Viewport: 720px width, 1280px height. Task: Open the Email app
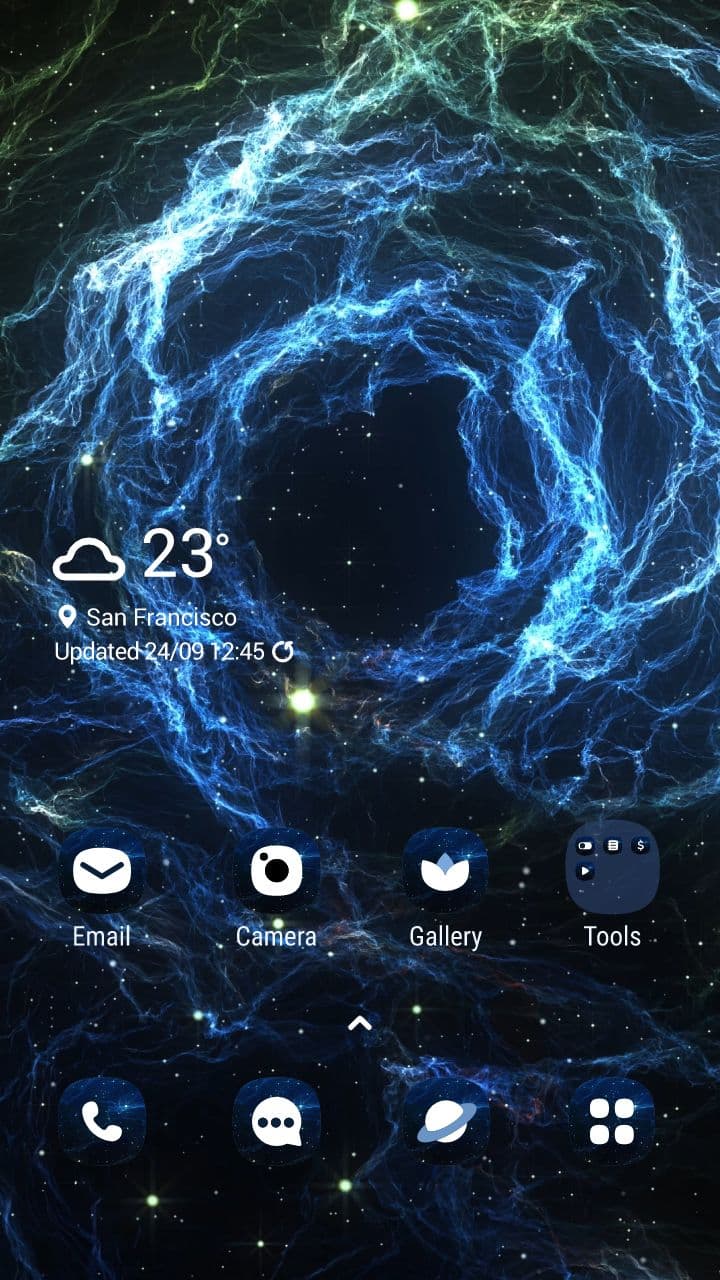(x=102, y=870)
